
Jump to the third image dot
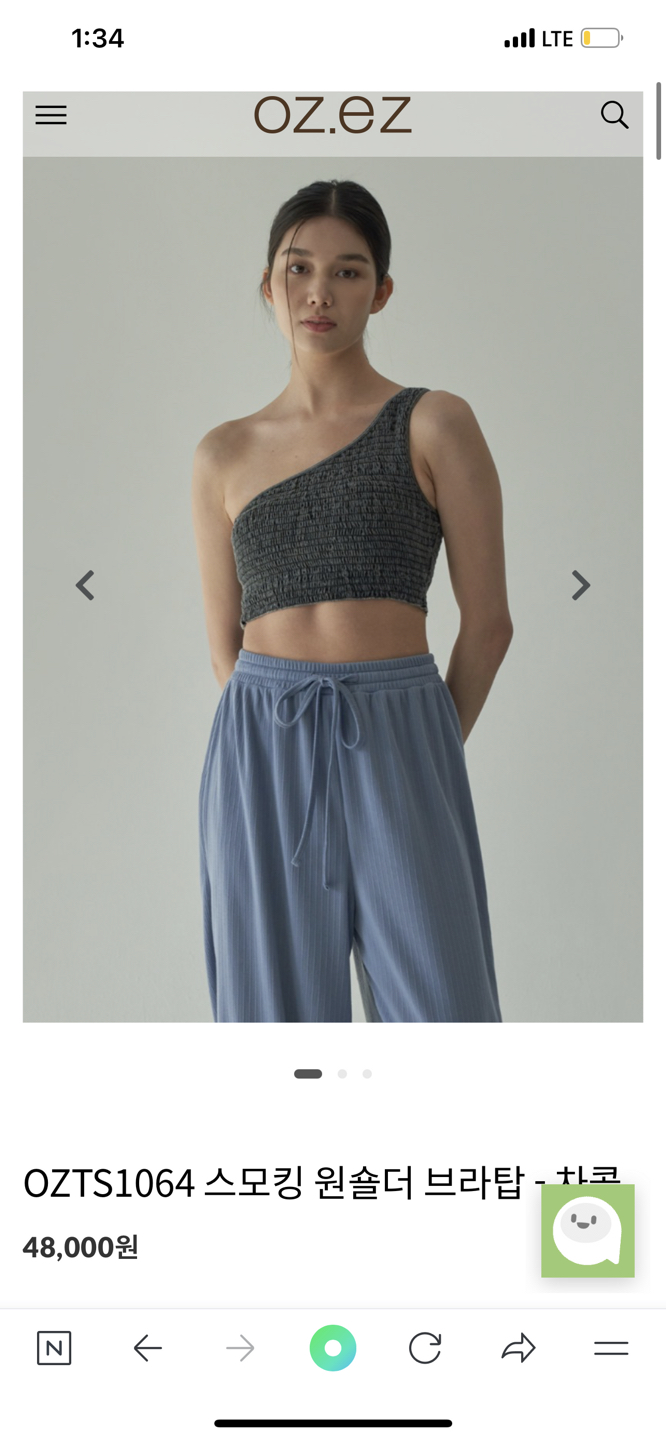click(x=367, y=1074)
